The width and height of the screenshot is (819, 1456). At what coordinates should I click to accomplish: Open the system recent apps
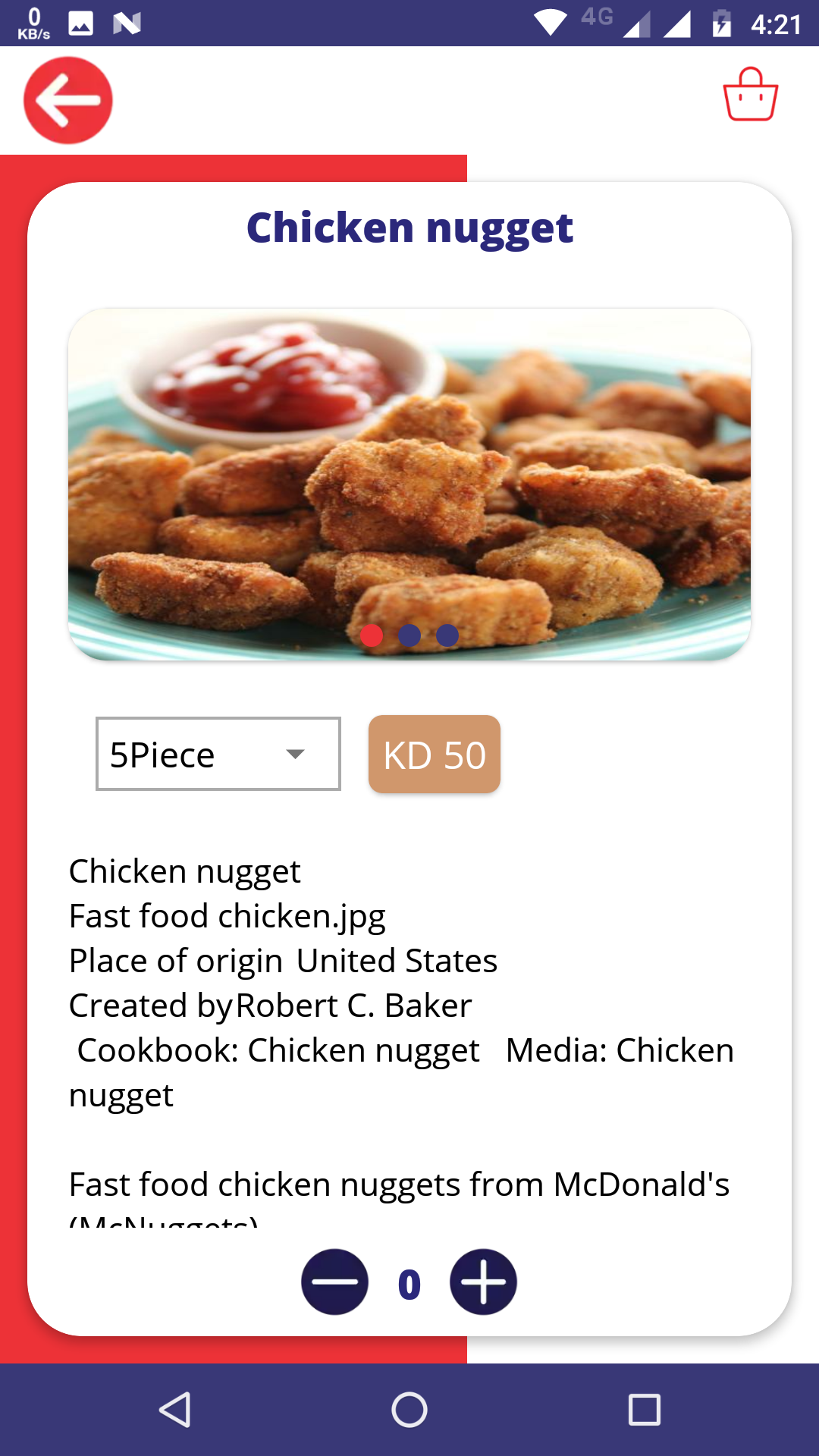pos(644,1410)
